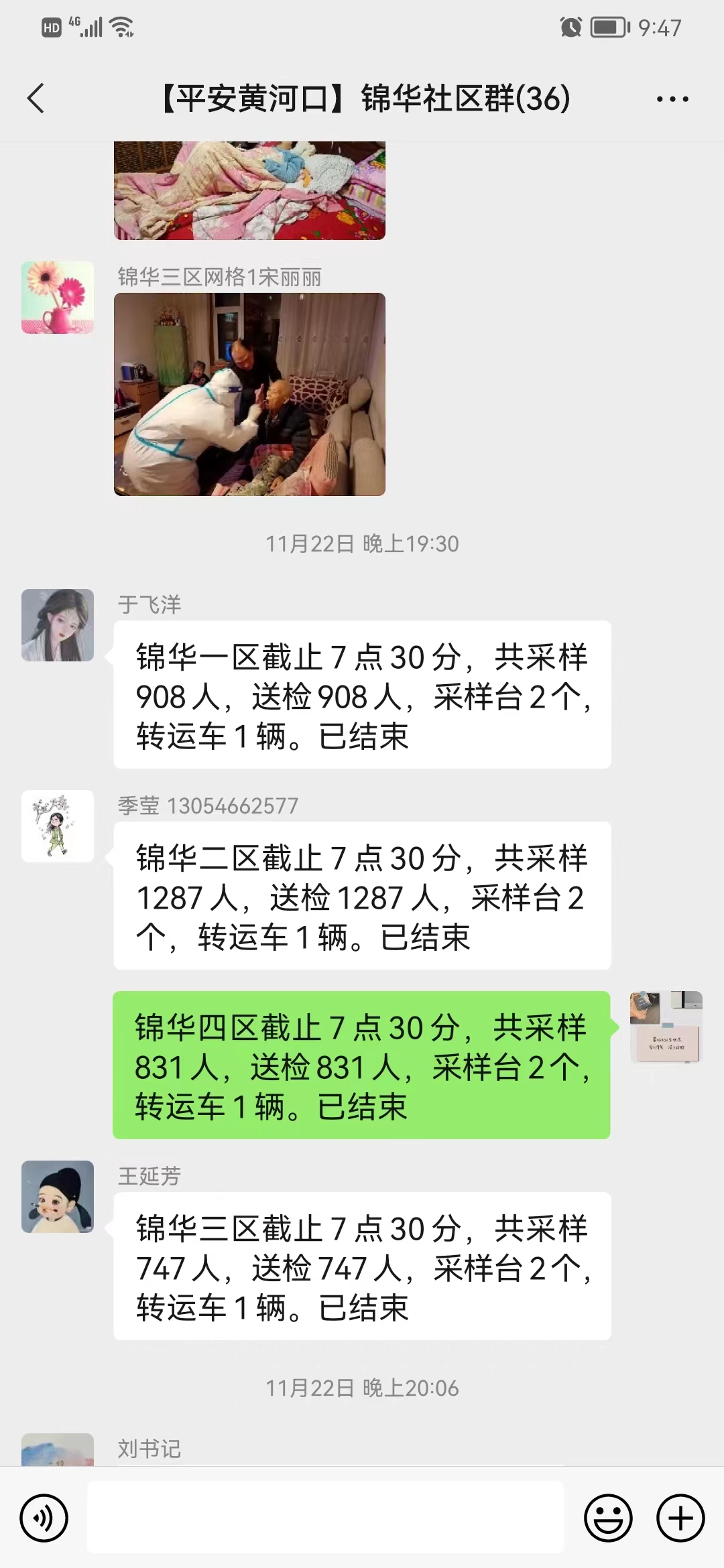The width and height of the screenshot is (724, 1568).
Task: Tap the message text input field
Action: point(326,1518)
